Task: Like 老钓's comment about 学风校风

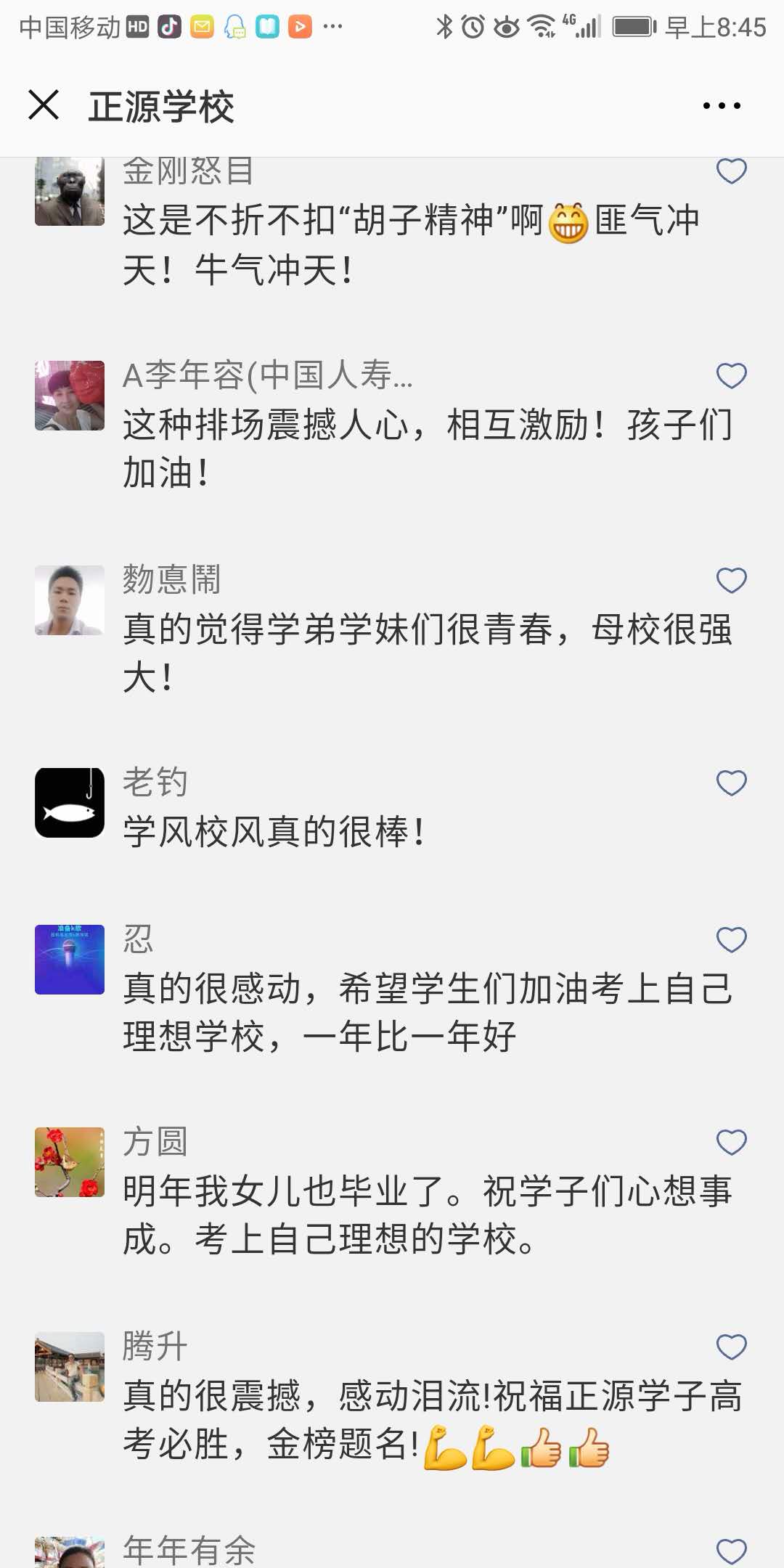Action: [x=731, y=783]
